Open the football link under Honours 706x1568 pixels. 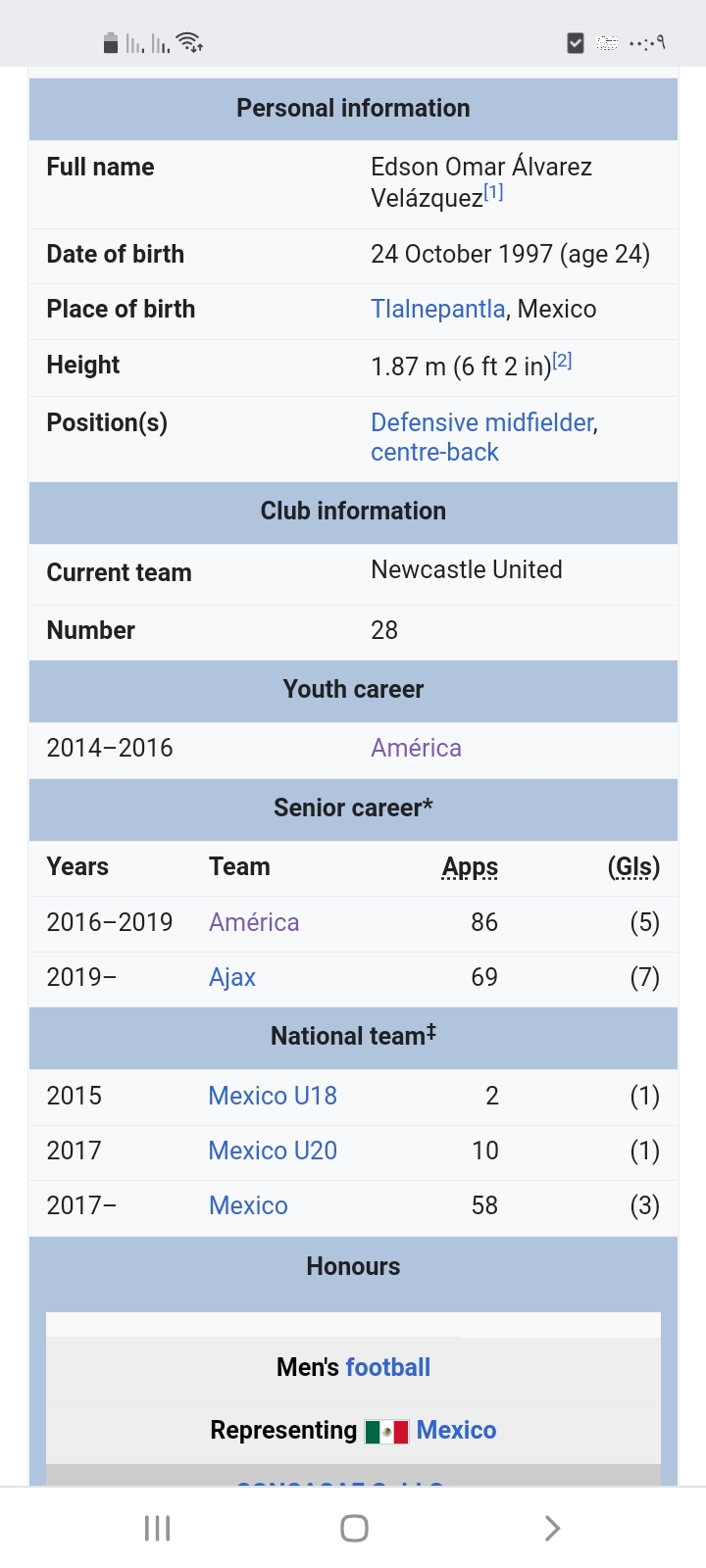tap(387, 1367)
